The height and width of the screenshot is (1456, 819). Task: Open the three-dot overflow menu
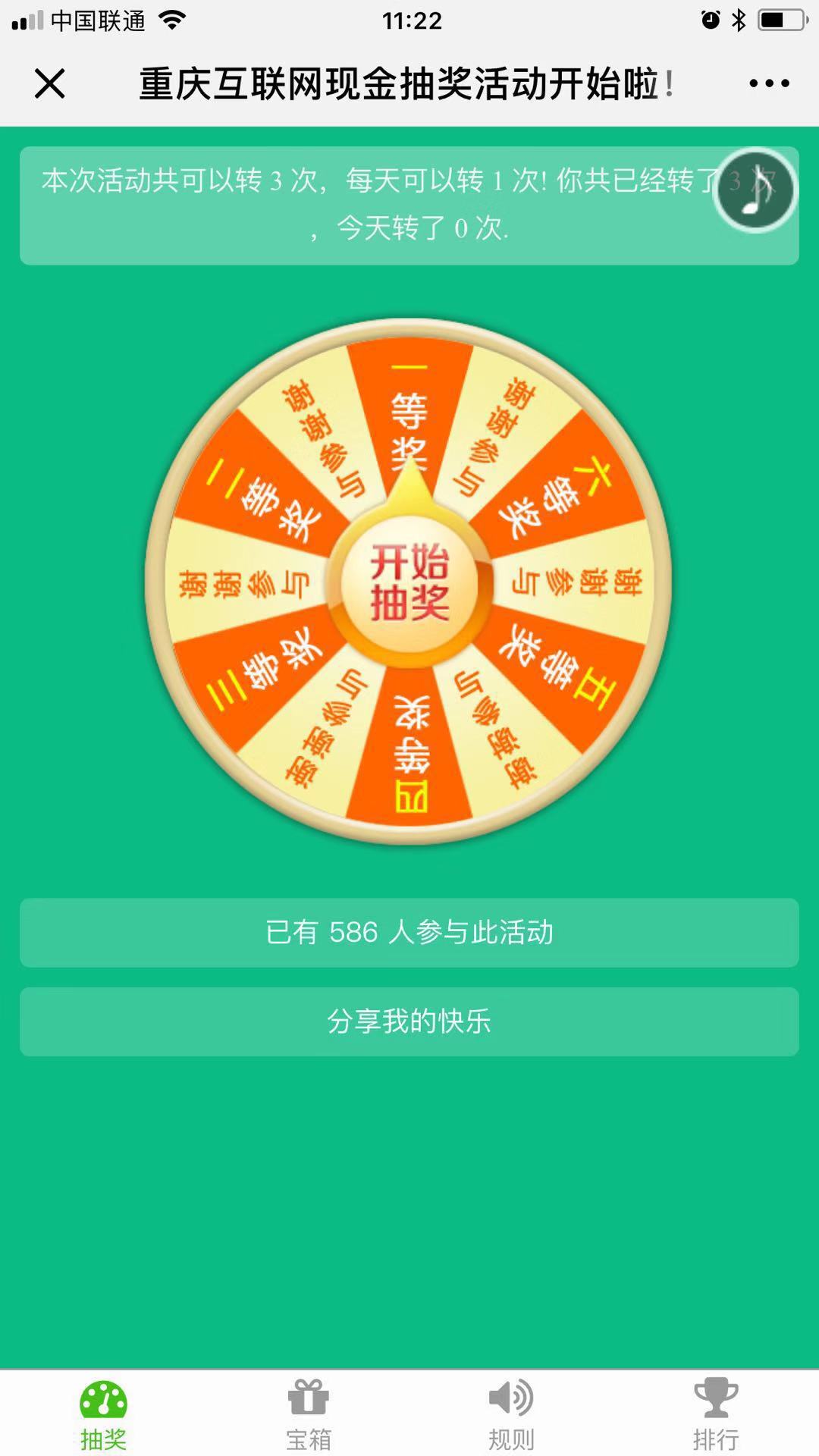[769, 83]
